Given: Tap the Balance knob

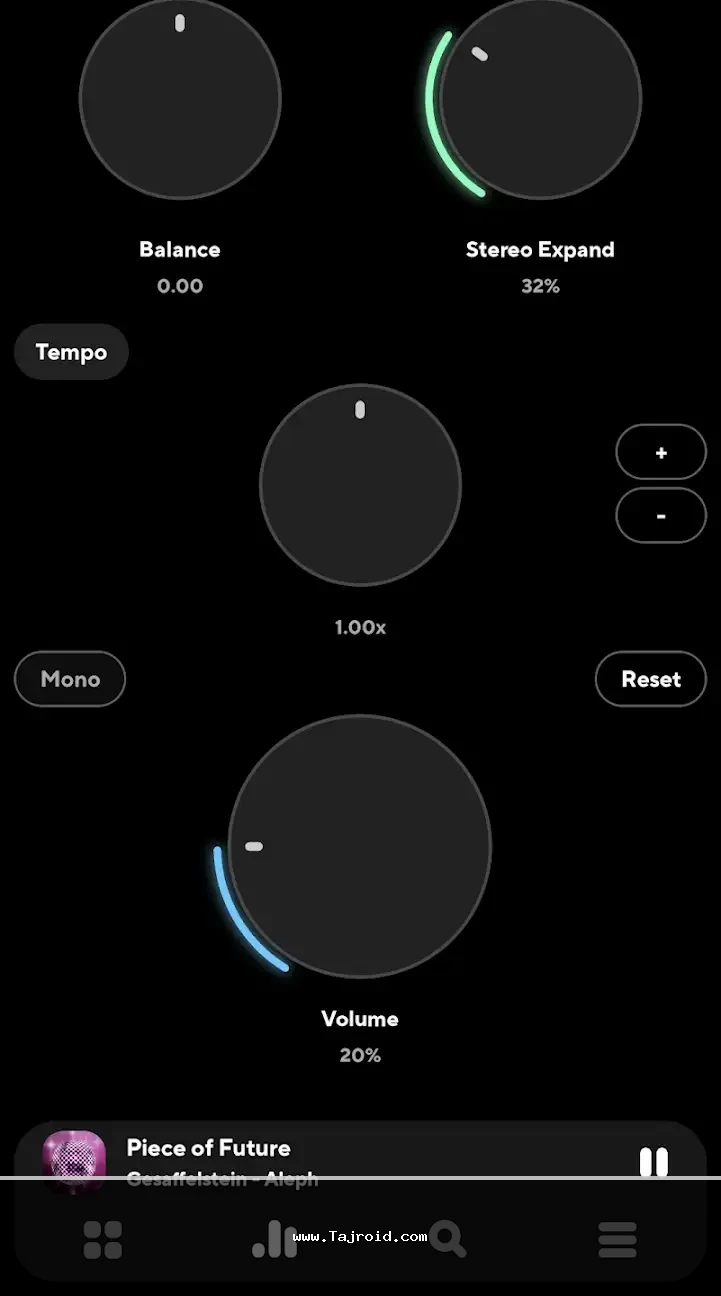Looking at the screenshot, I should (x=180, y=98).
